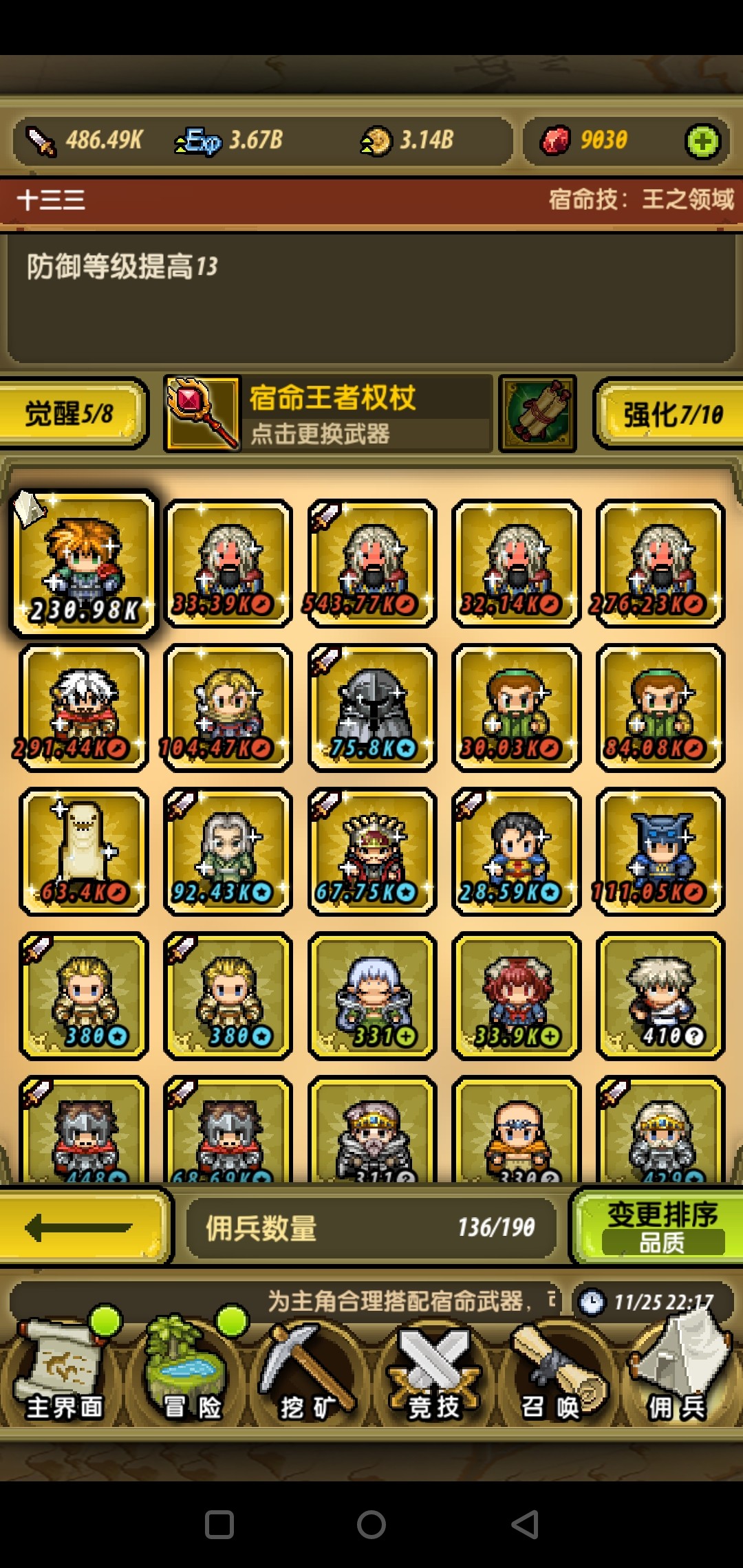This screenshot has width=743, height=1568.
Task: Open the scroll icon beside the weapon
Action: tap(537, 413)
